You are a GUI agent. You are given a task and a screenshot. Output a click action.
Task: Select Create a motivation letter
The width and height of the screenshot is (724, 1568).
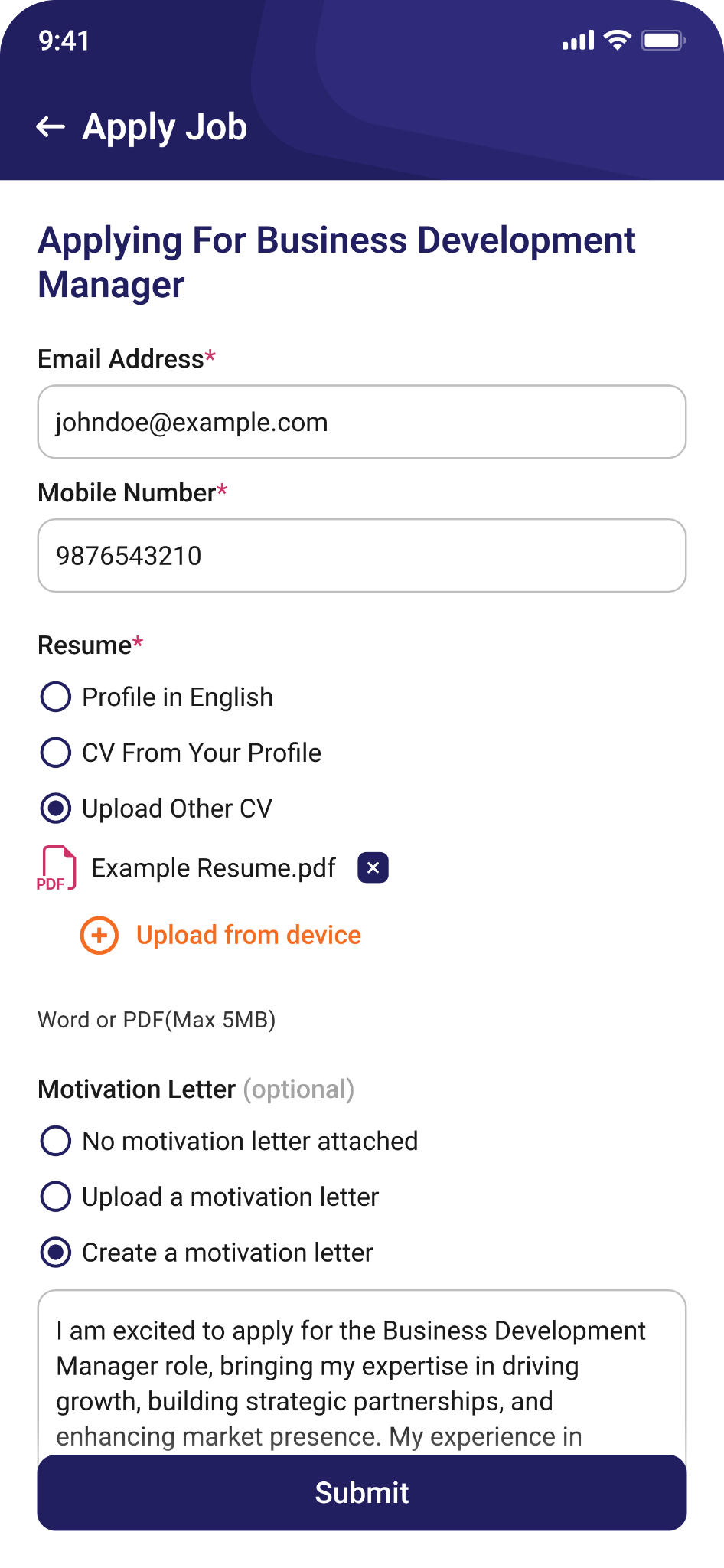tap(207, 1253)
